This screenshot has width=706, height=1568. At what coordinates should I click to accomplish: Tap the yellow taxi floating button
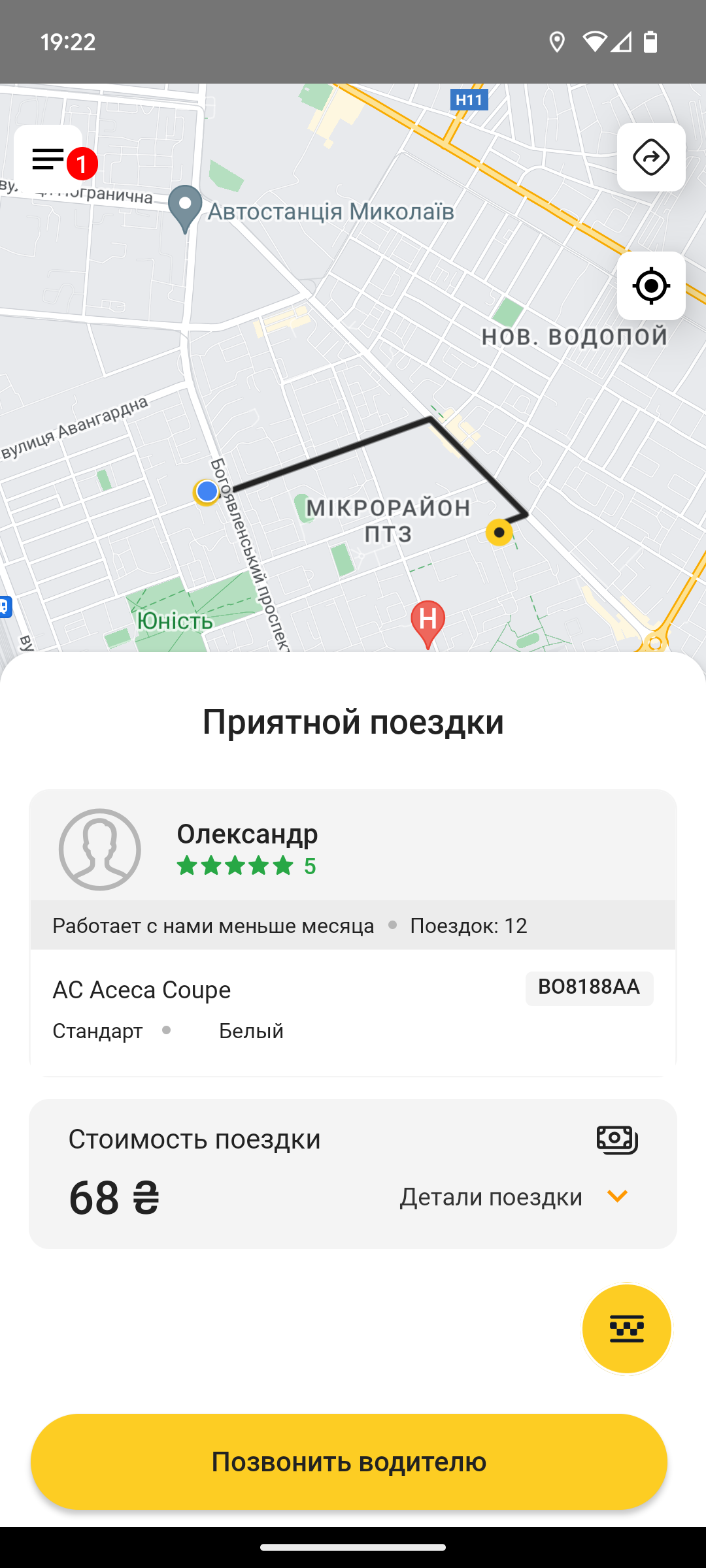coord(626,1329)
